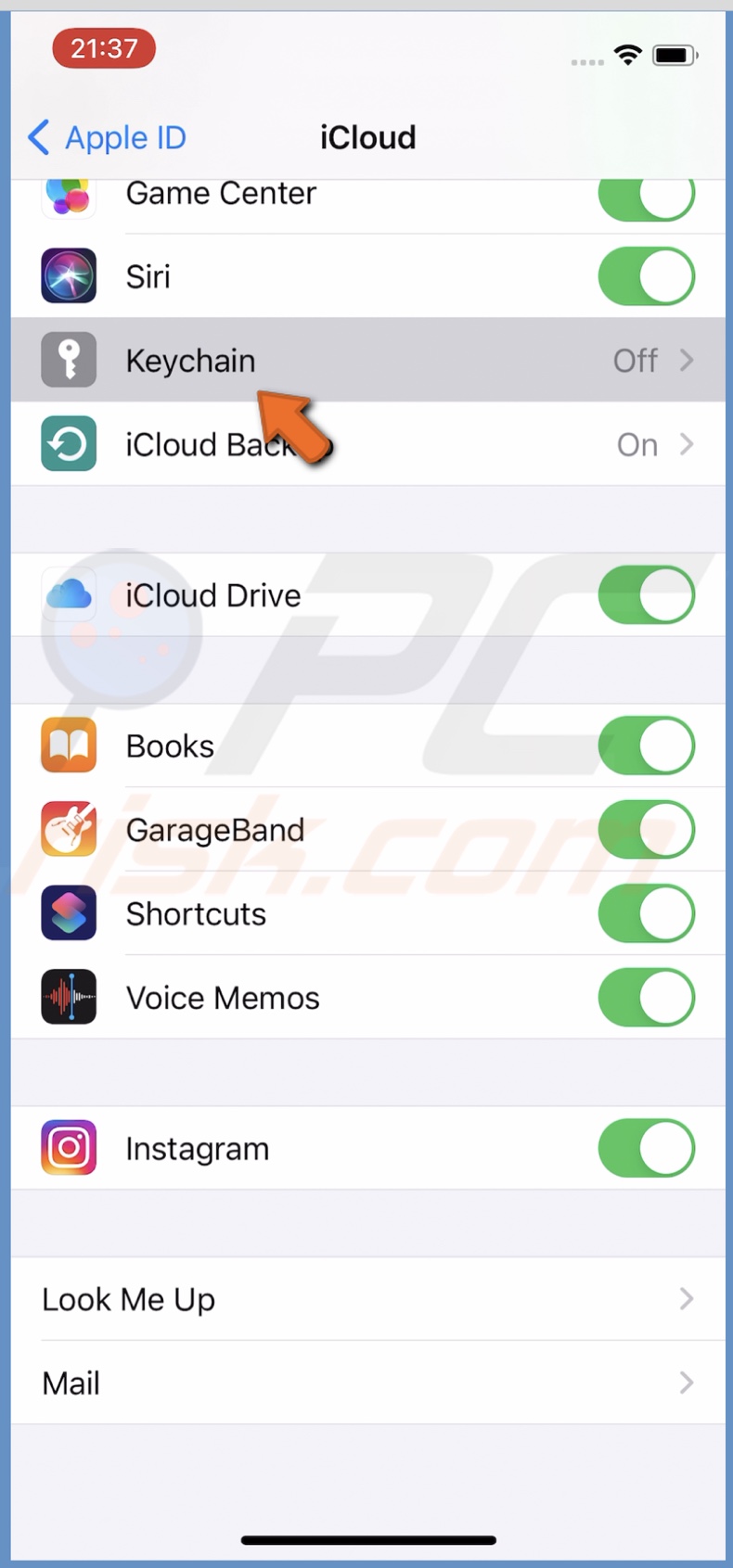Switch off iCloud Drive
Viewport: 733px width, 1568px height.
[x=646, y=595]
